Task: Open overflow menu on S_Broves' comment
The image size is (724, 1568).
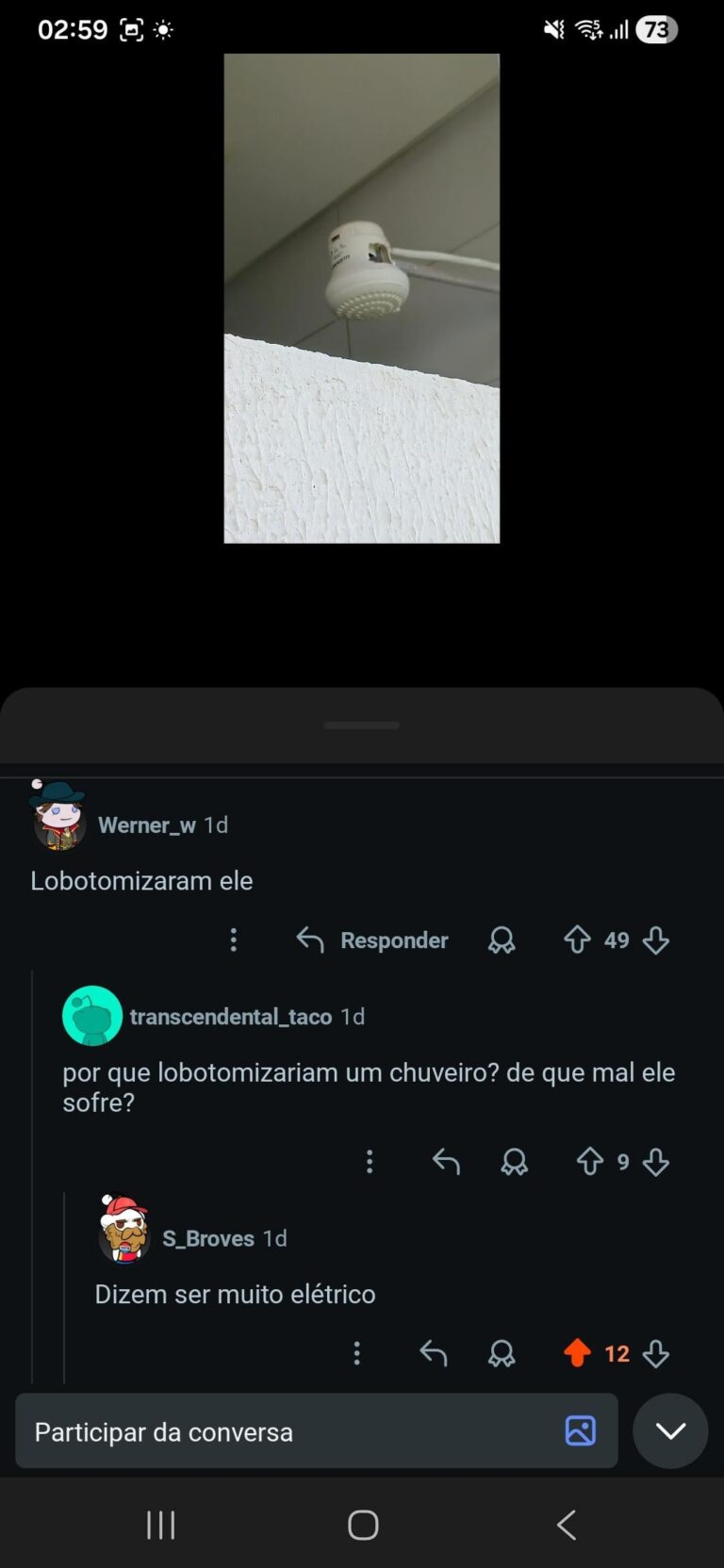Action: 356,1354
